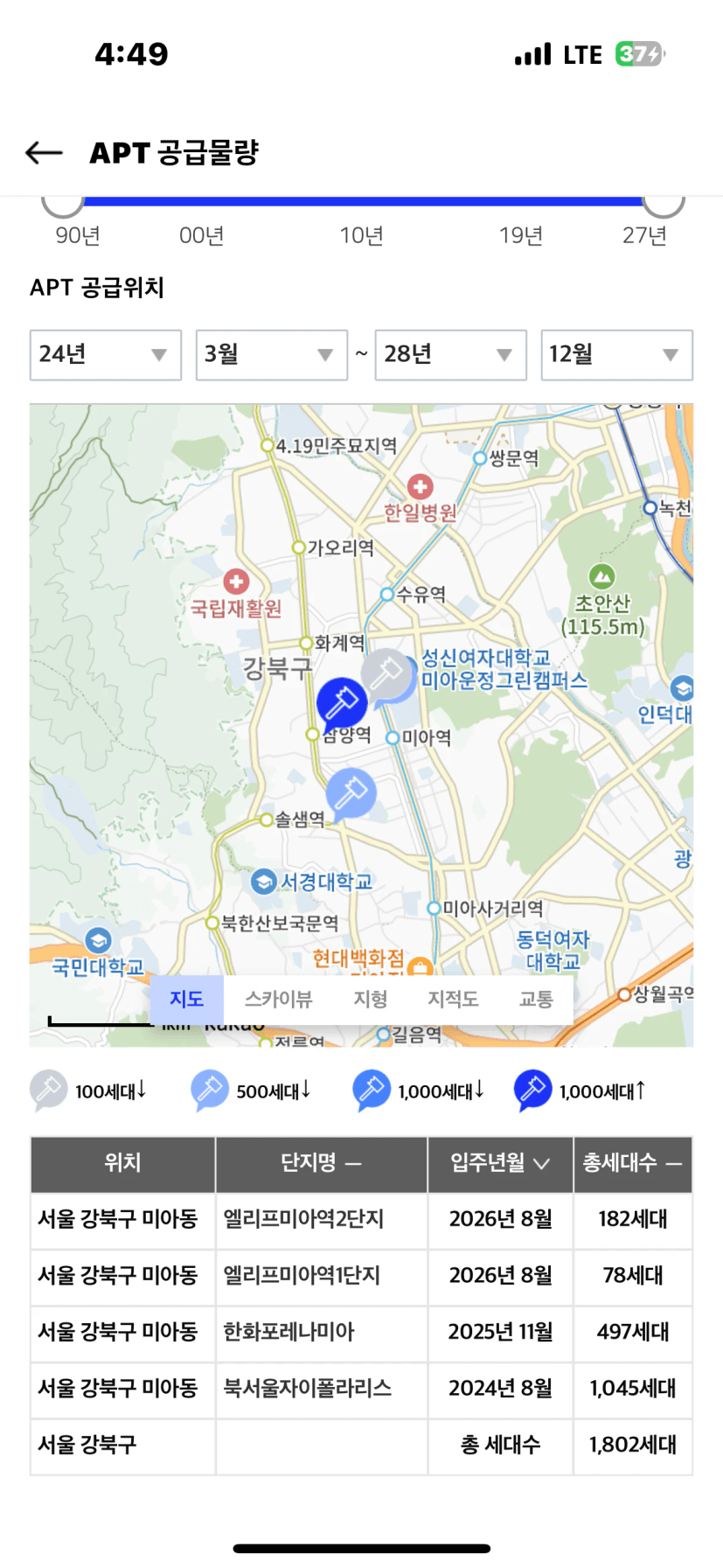Open the 24년 start year dropdown
The height and width of the screenshot is (1568, 723).
(x=105, y=355)
